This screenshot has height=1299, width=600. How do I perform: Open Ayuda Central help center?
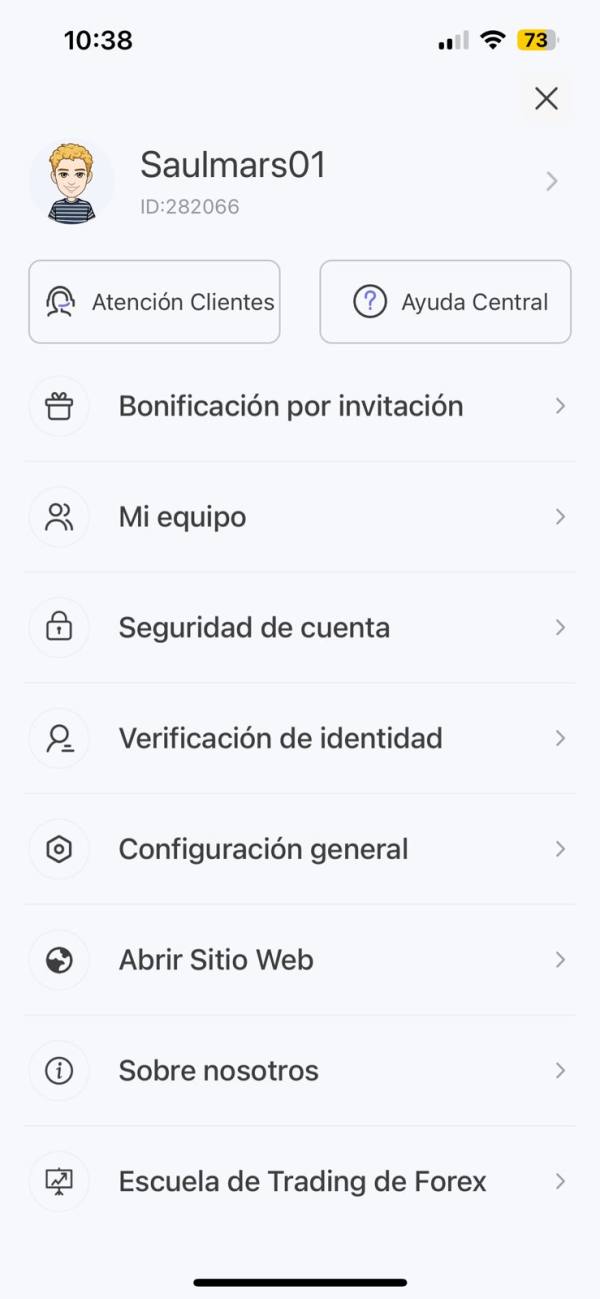445,302
